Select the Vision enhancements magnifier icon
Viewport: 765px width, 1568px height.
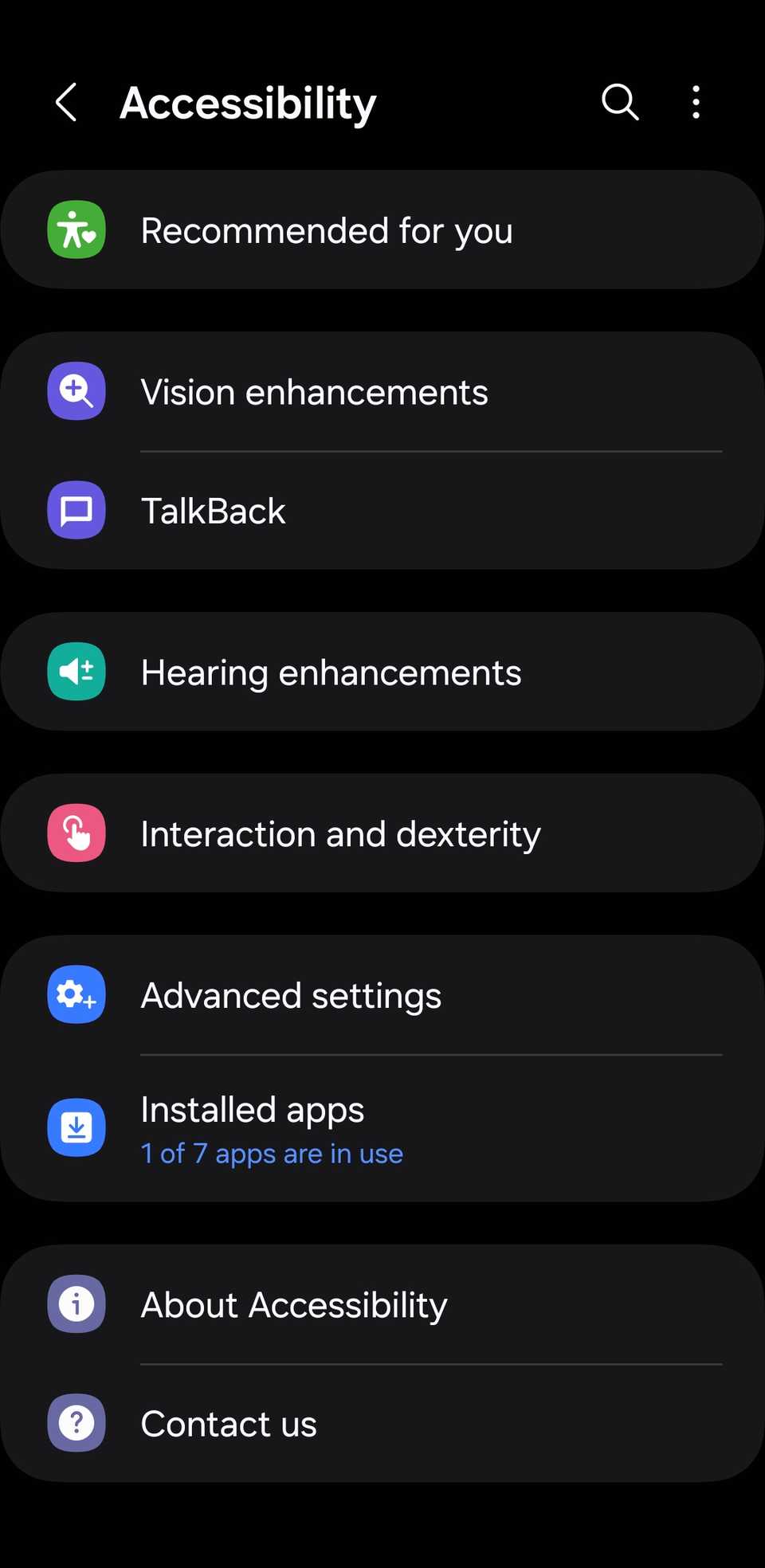76,391
